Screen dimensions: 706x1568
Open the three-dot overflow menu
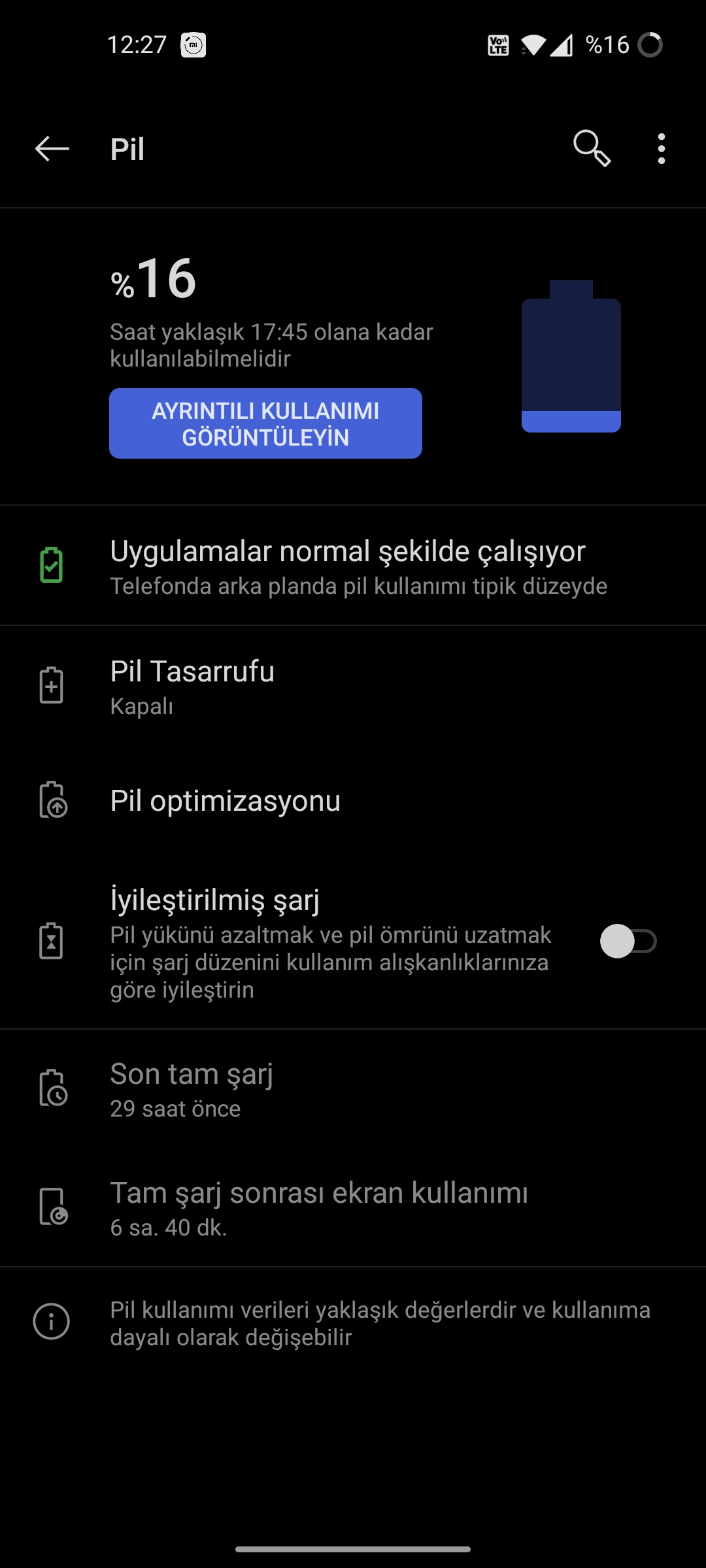point(662,149)
